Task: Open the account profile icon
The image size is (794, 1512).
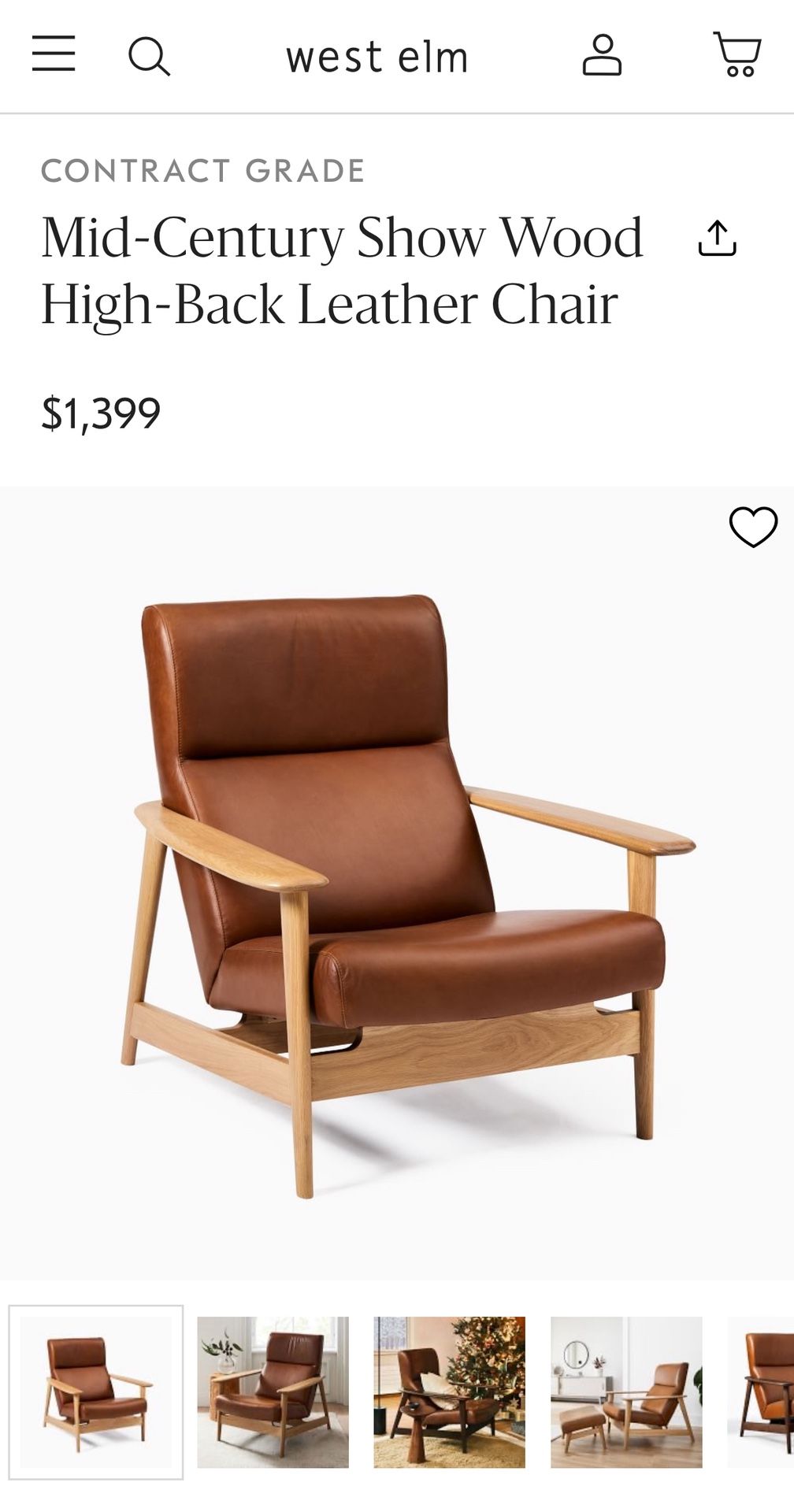Action: [x=603, y=56]
